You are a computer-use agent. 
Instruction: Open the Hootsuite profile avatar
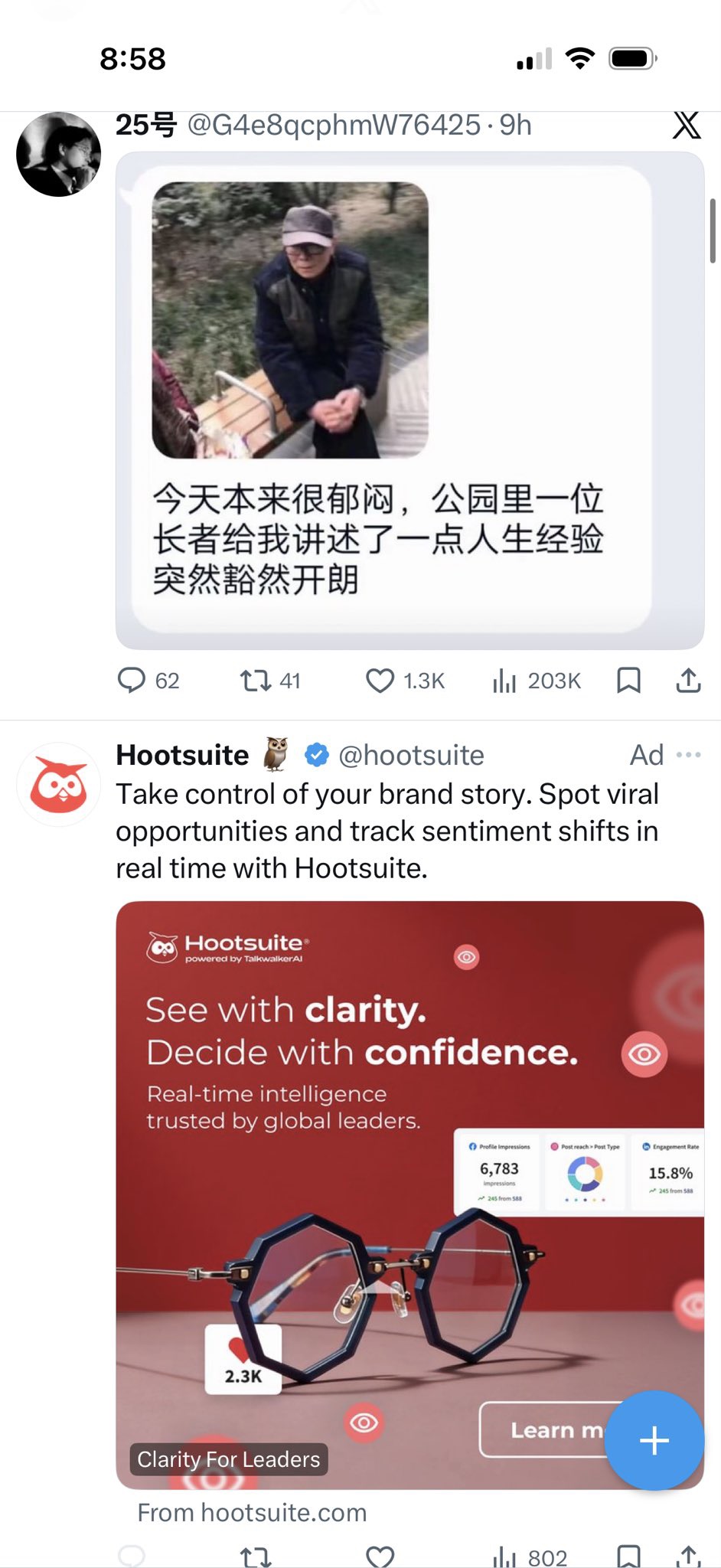tap(58, 785)
